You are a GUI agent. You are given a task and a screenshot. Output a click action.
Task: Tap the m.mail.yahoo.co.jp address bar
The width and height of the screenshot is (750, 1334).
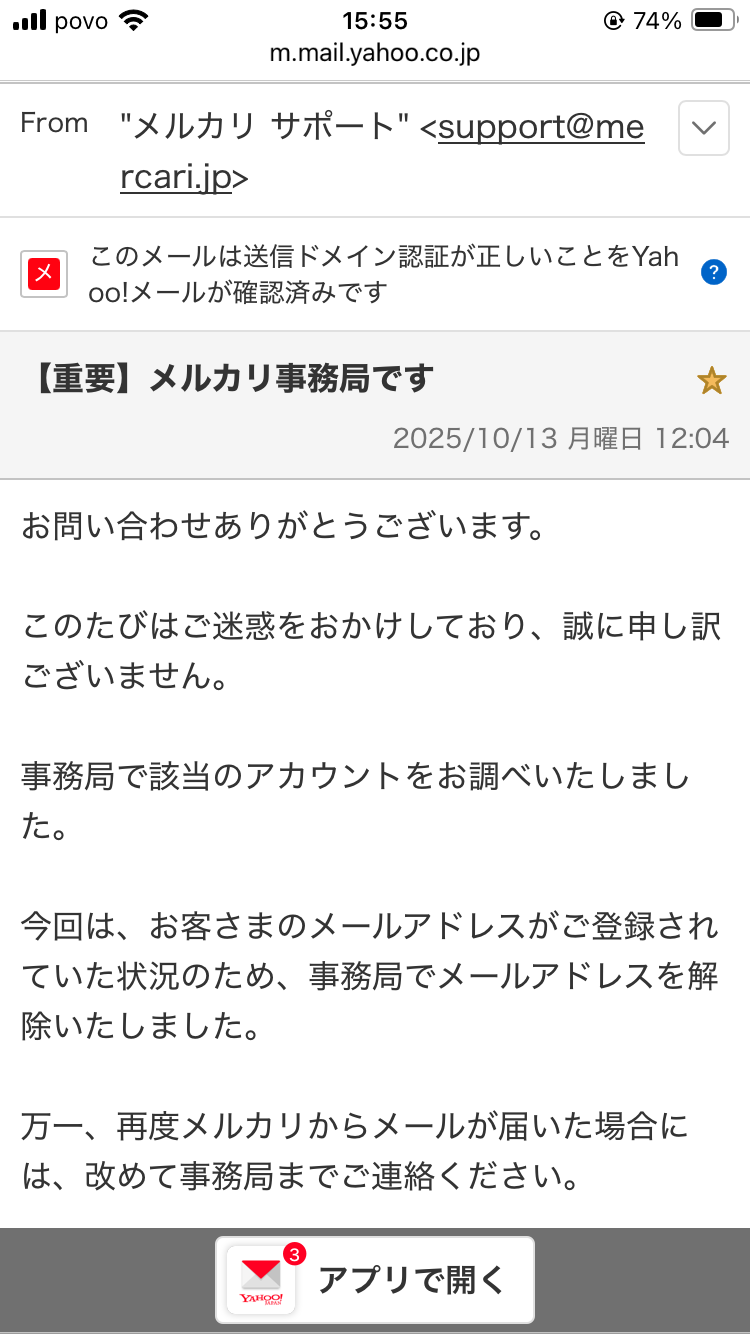pos(375,53)
